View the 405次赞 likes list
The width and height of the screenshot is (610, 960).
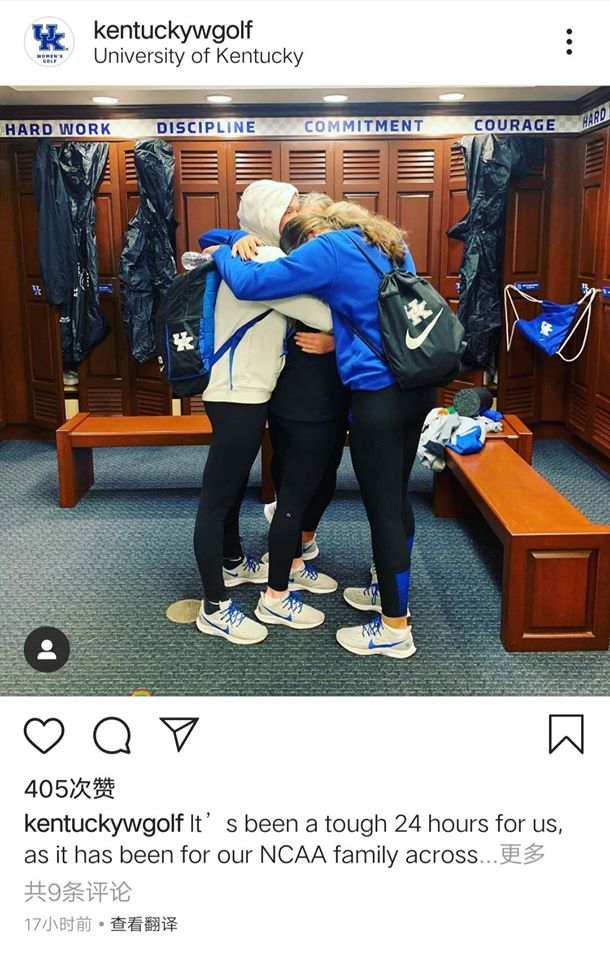[70, 789]
